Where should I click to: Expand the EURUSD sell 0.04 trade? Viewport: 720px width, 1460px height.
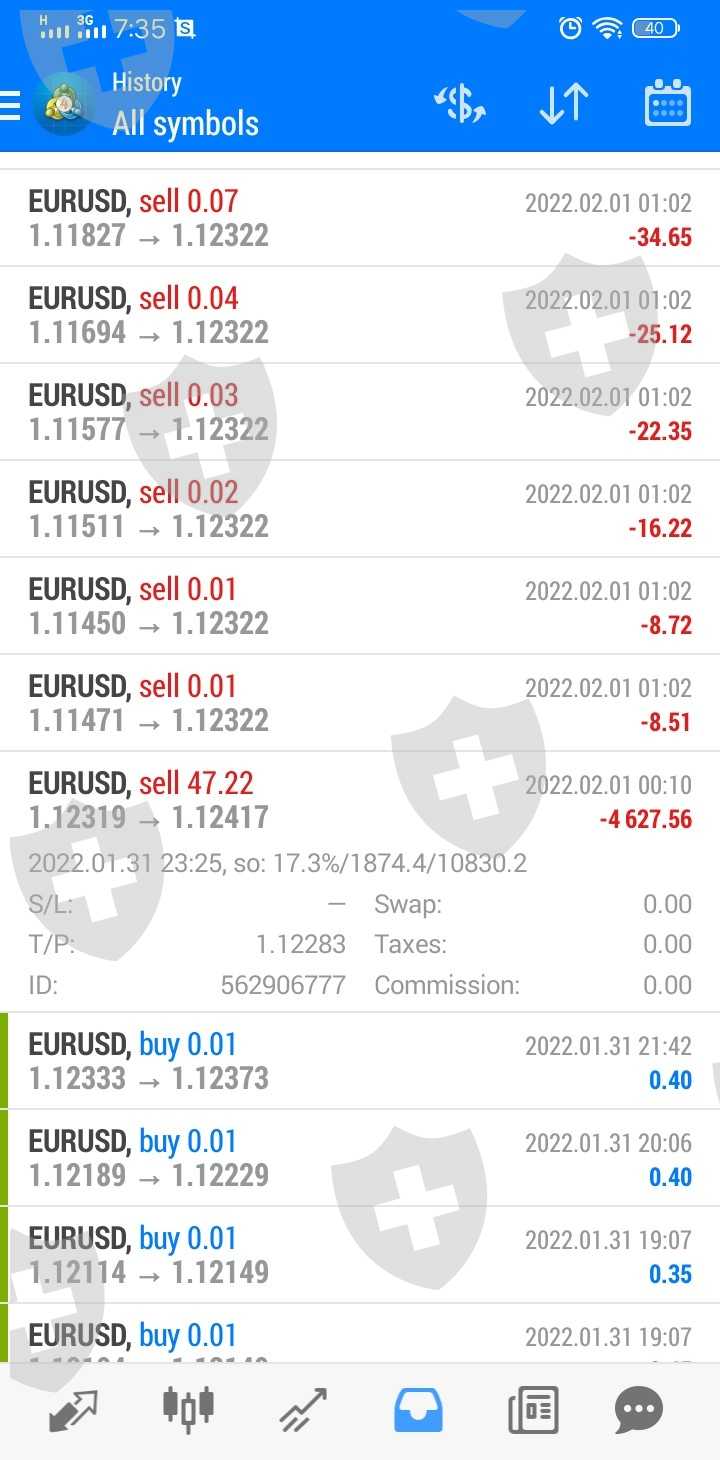point(360,315)
